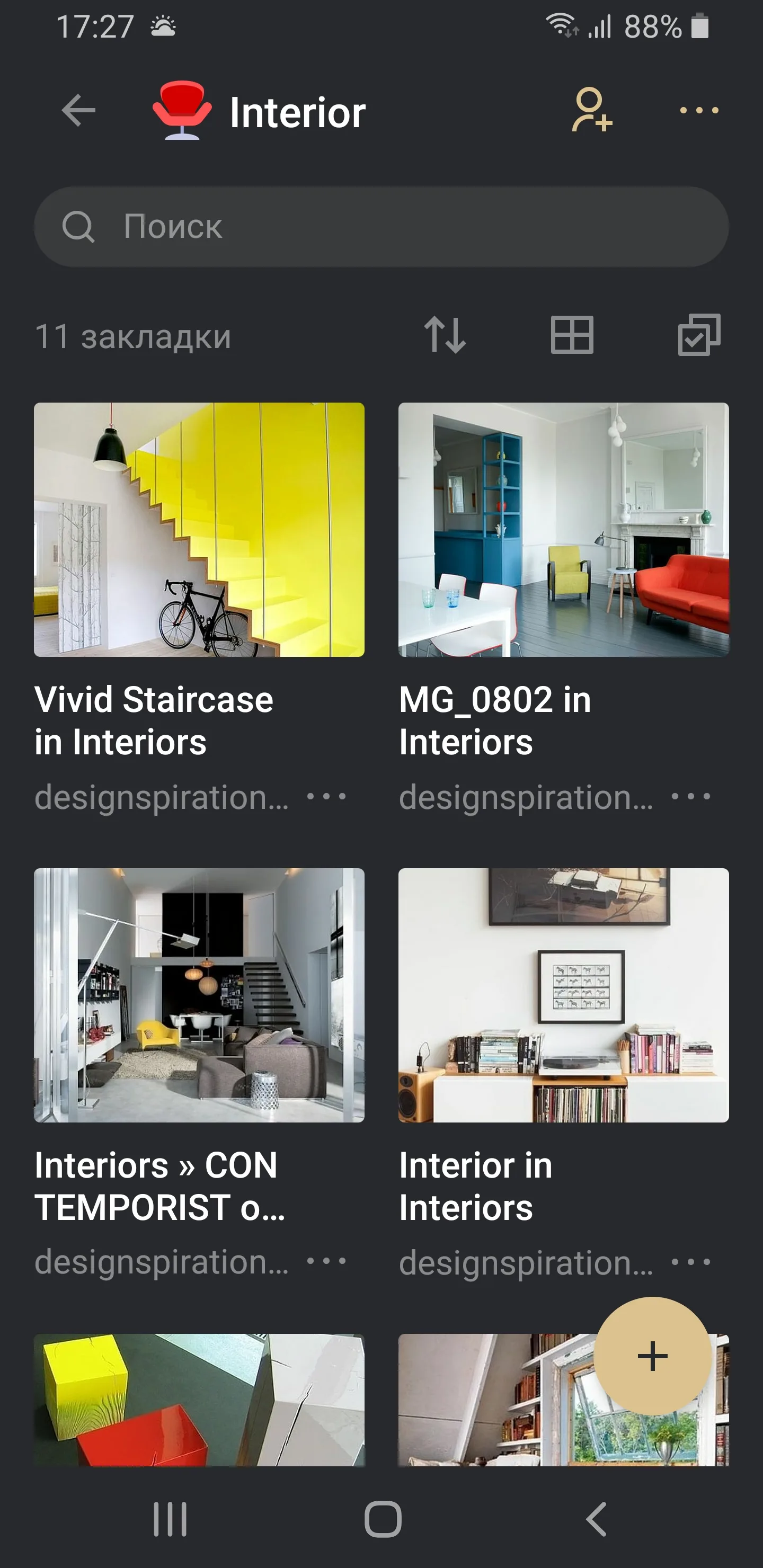Tap the weather icon in the status bar
763x1568 pixels.
click(x=163, y=25)
